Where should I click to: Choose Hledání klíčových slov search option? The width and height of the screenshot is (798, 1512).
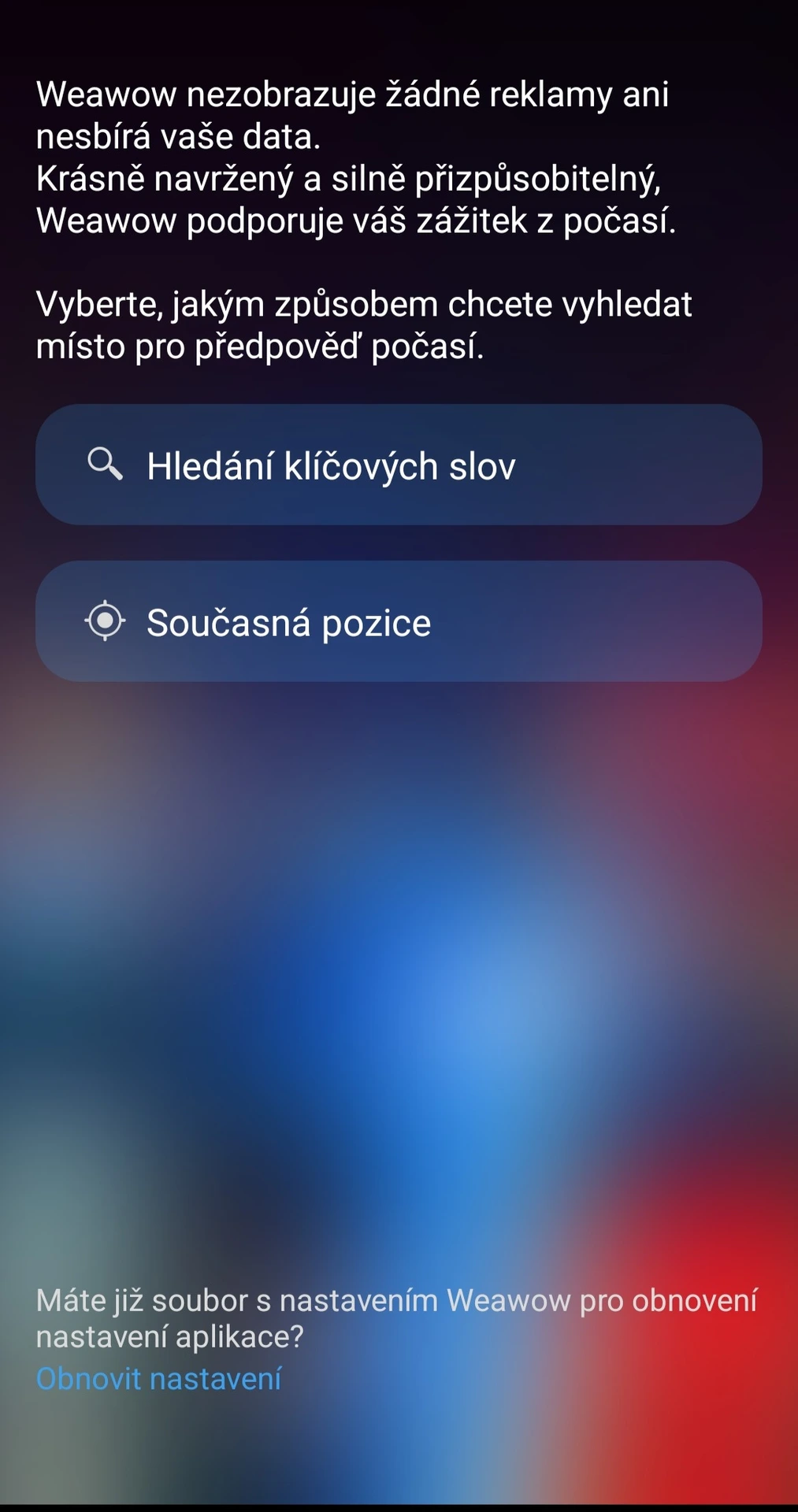click(x=399, y=465)
